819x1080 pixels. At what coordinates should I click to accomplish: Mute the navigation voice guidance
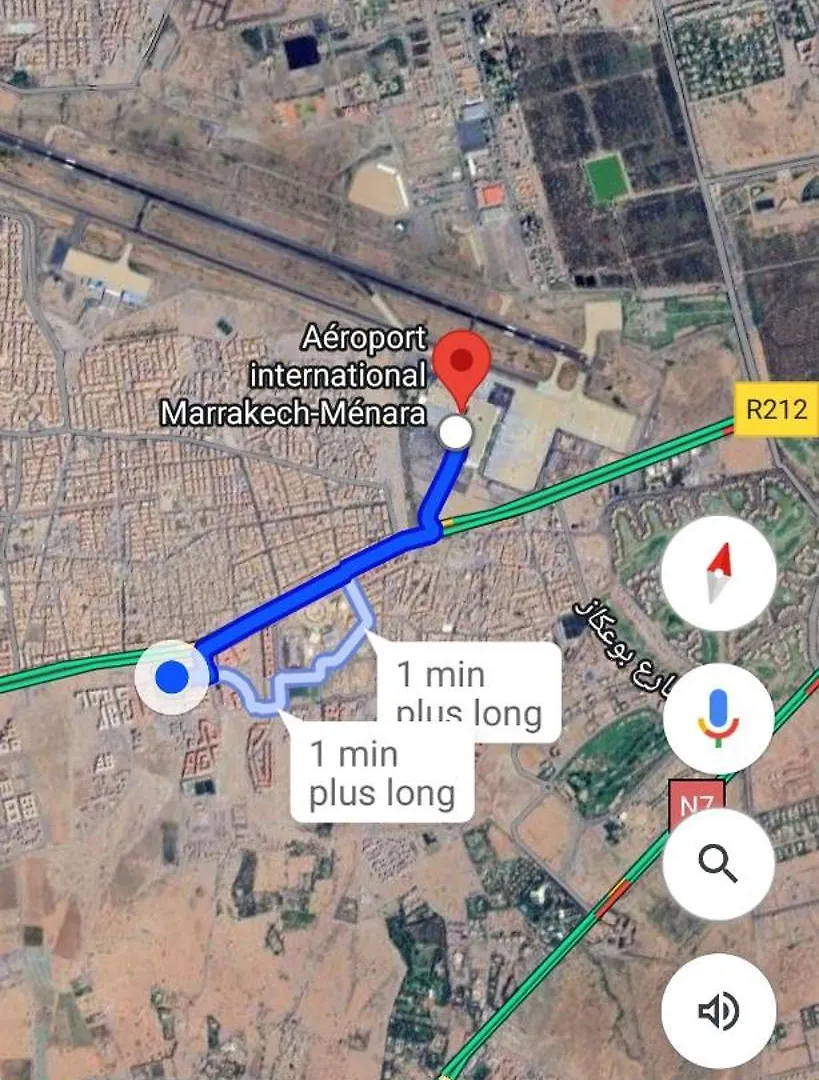718,1010
